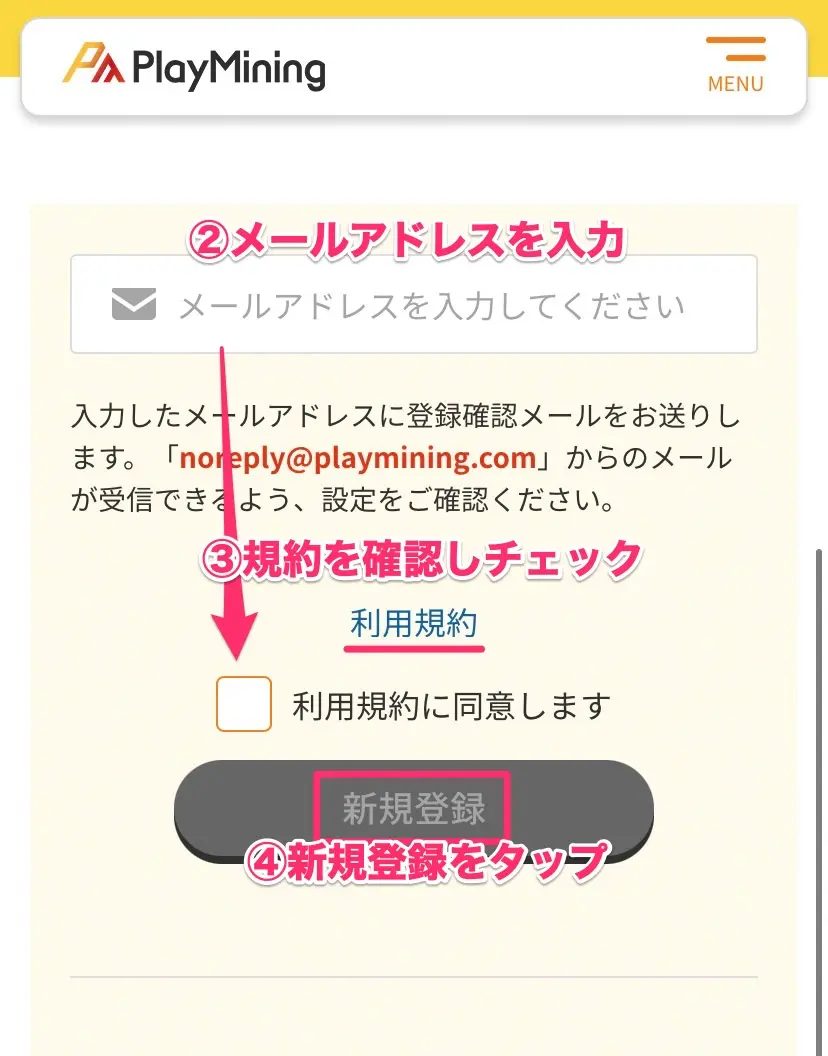
Task: Open the 利用規約 terms link
Action: [x=413, y=625]
